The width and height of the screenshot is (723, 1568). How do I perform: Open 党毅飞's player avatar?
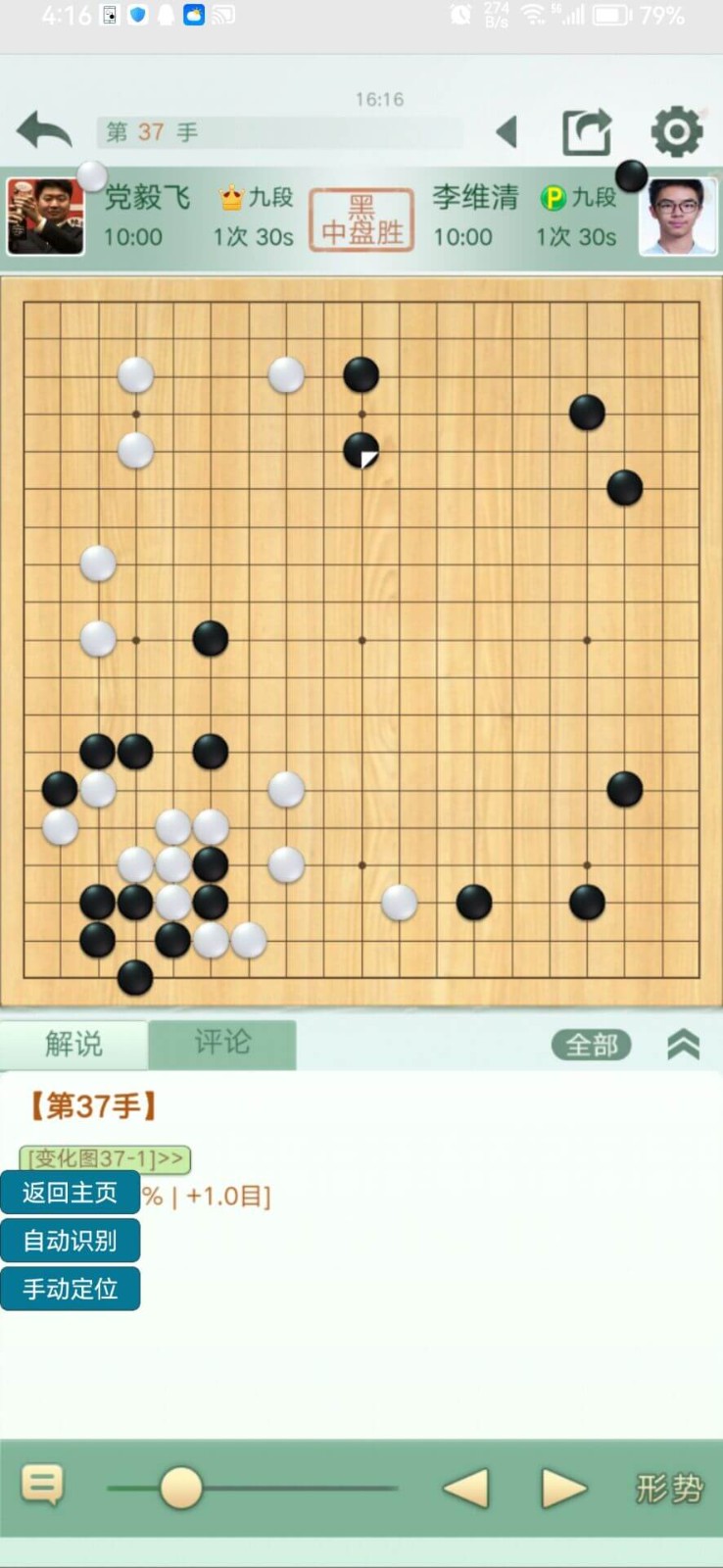(x=45, y=217)
